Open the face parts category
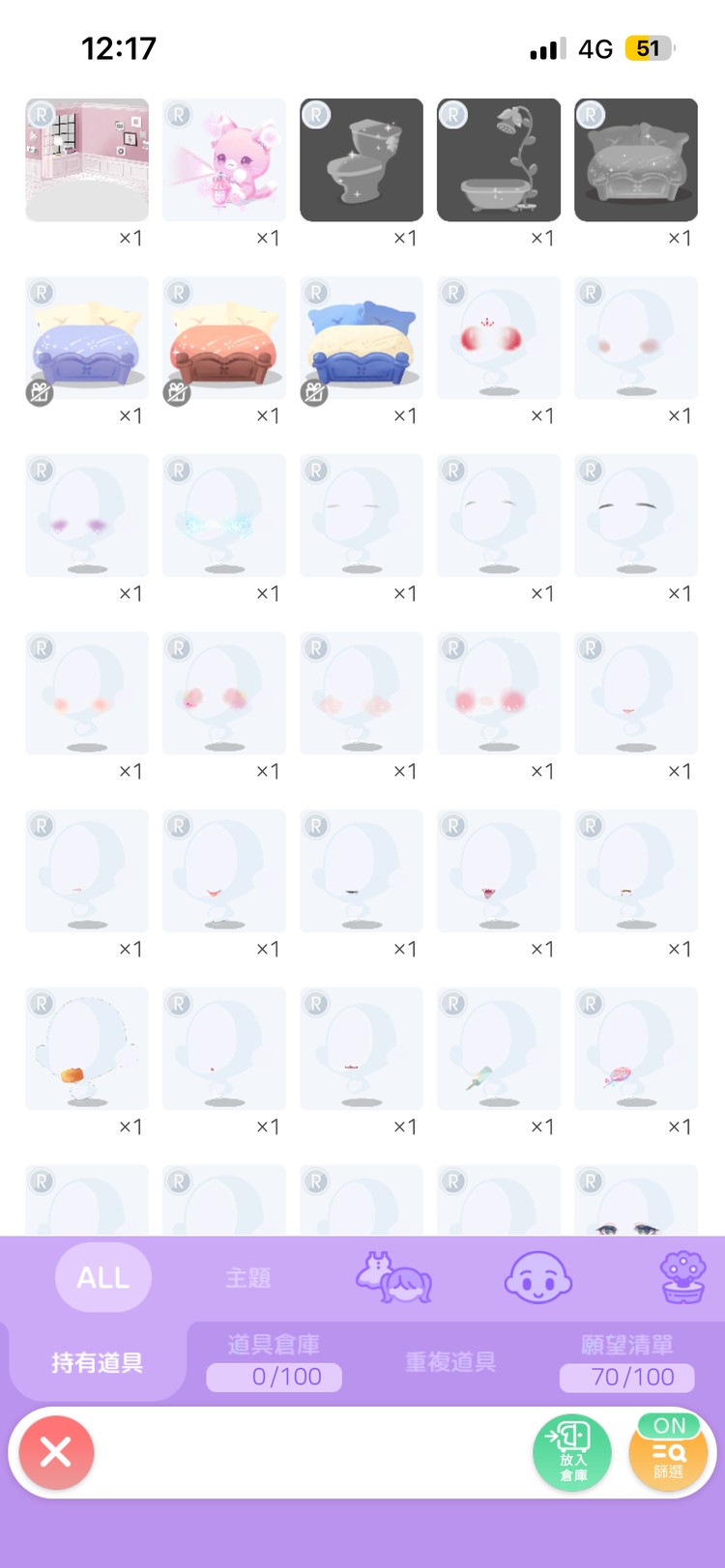 [538, 1277]
